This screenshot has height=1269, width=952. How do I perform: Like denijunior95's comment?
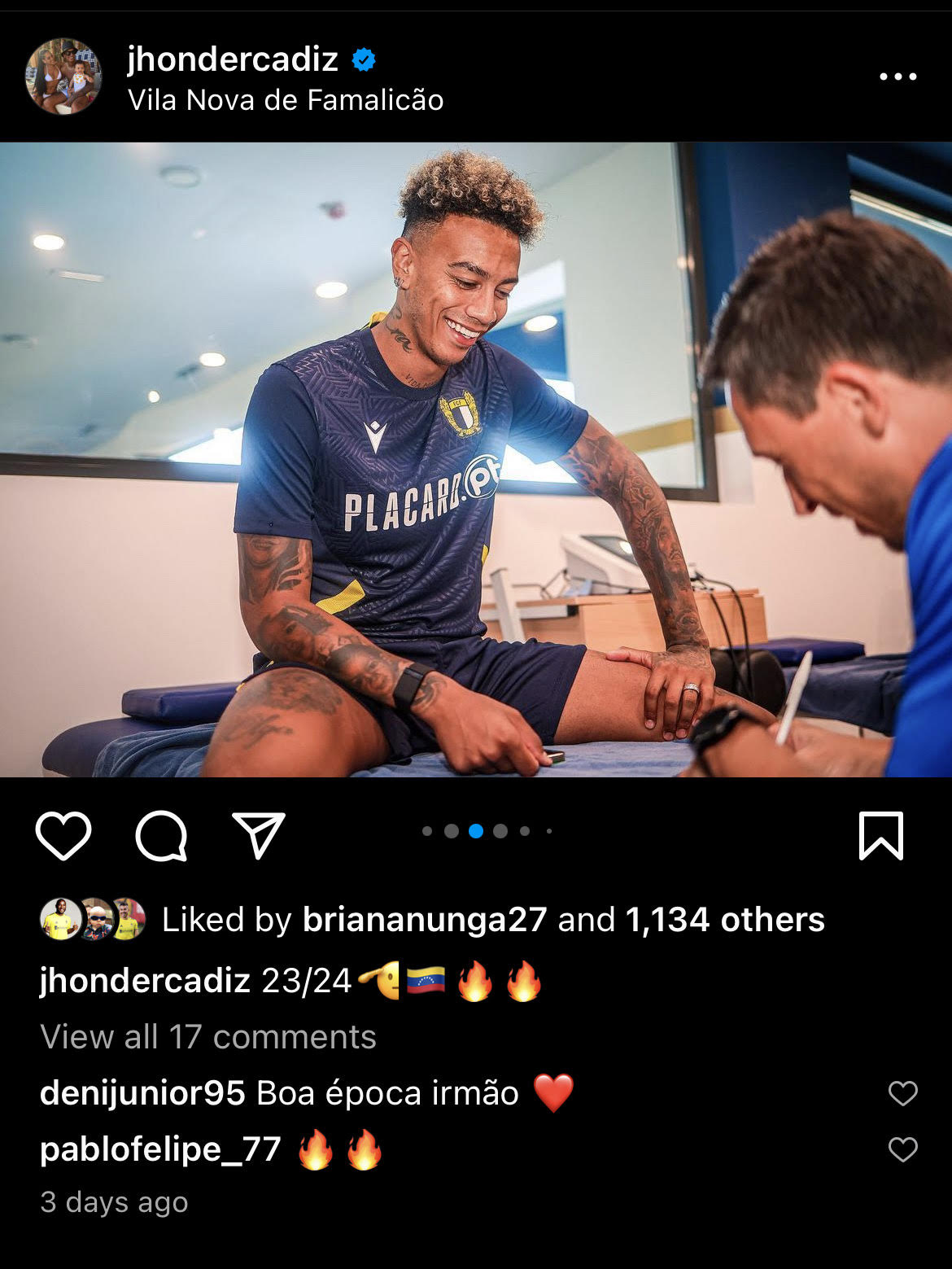pos(902,1093)
